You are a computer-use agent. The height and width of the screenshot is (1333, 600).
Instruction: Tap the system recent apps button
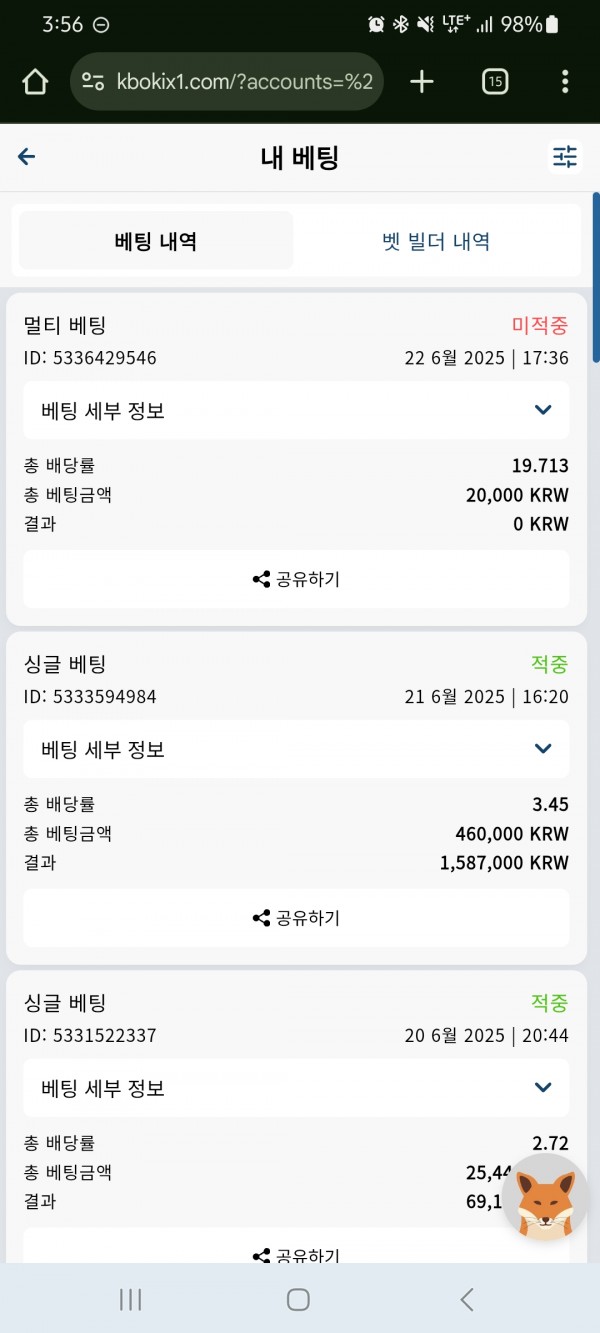point(130,1299)
